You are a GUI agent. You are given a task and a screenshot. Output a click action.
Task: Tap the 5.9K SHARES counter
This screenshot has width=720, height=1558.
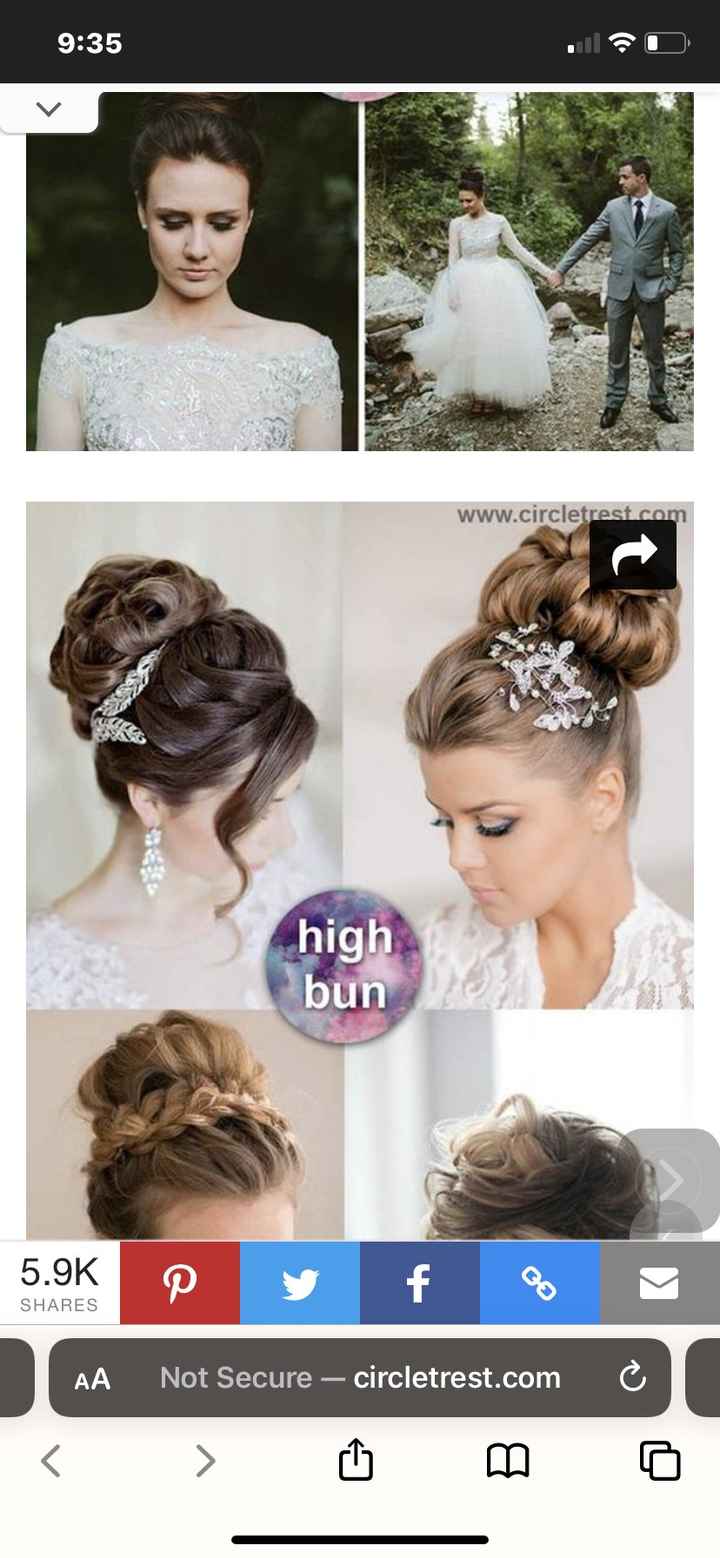(x=58, y=1282)
